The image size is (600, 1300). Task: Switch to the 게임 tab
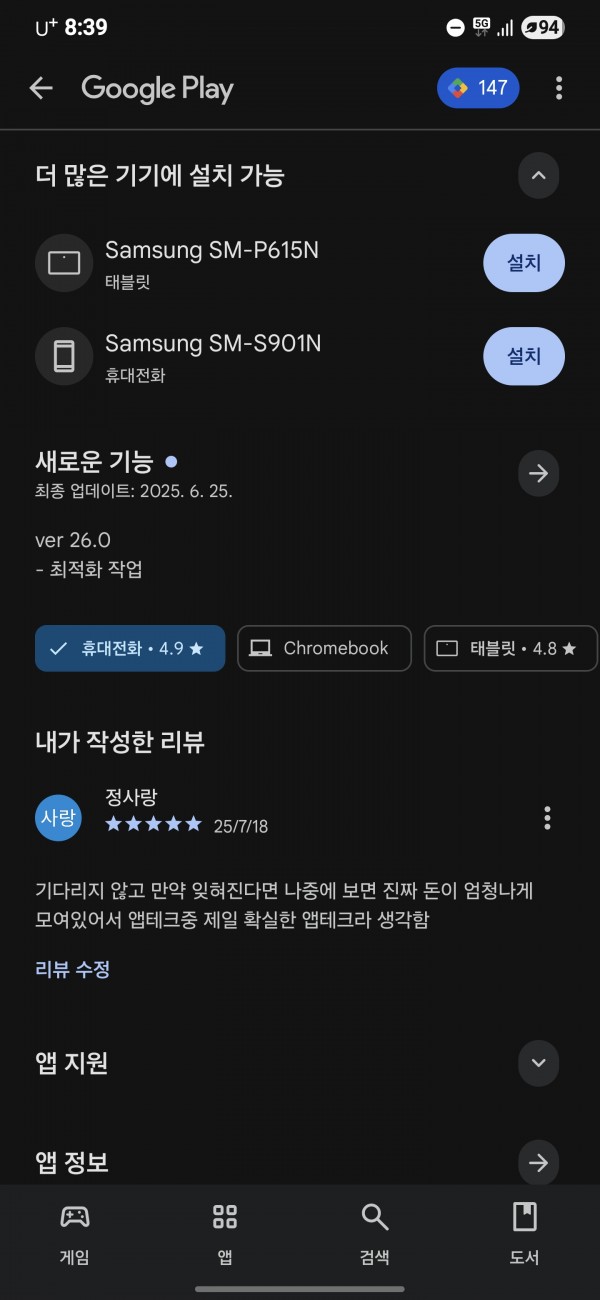[x=75, y=1234]
